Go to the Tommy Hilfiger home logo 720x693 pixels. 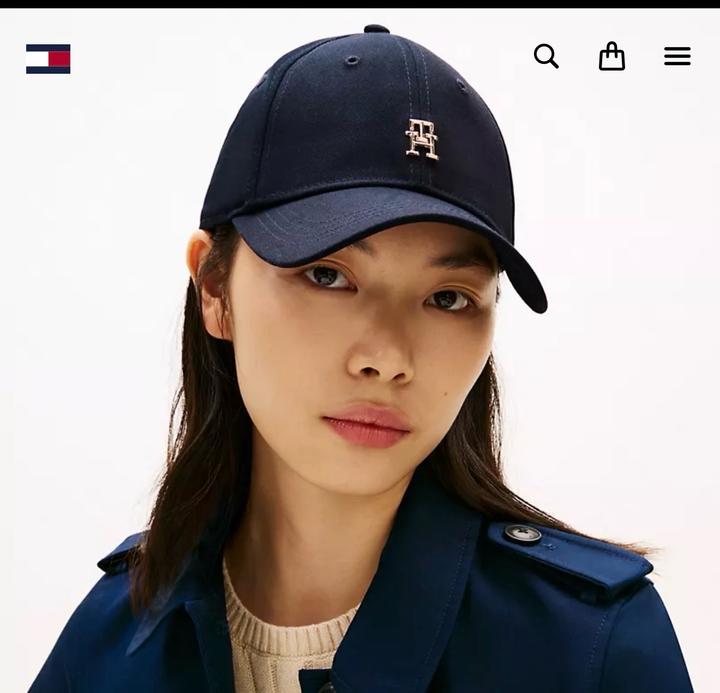[x=48, y=59]
